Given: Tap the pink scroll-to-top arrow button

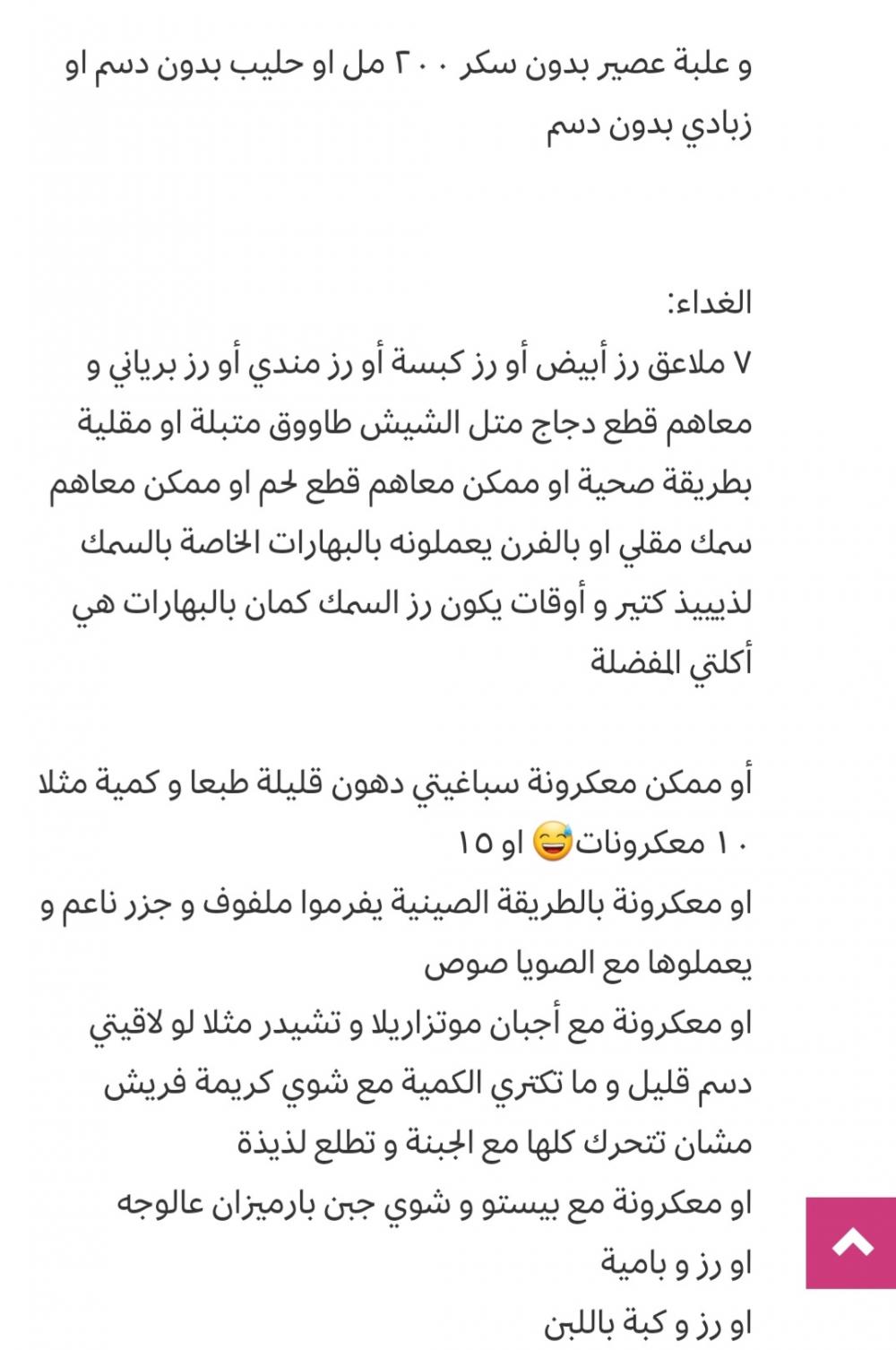Looking at the screenshot, I should (851, 1242).
